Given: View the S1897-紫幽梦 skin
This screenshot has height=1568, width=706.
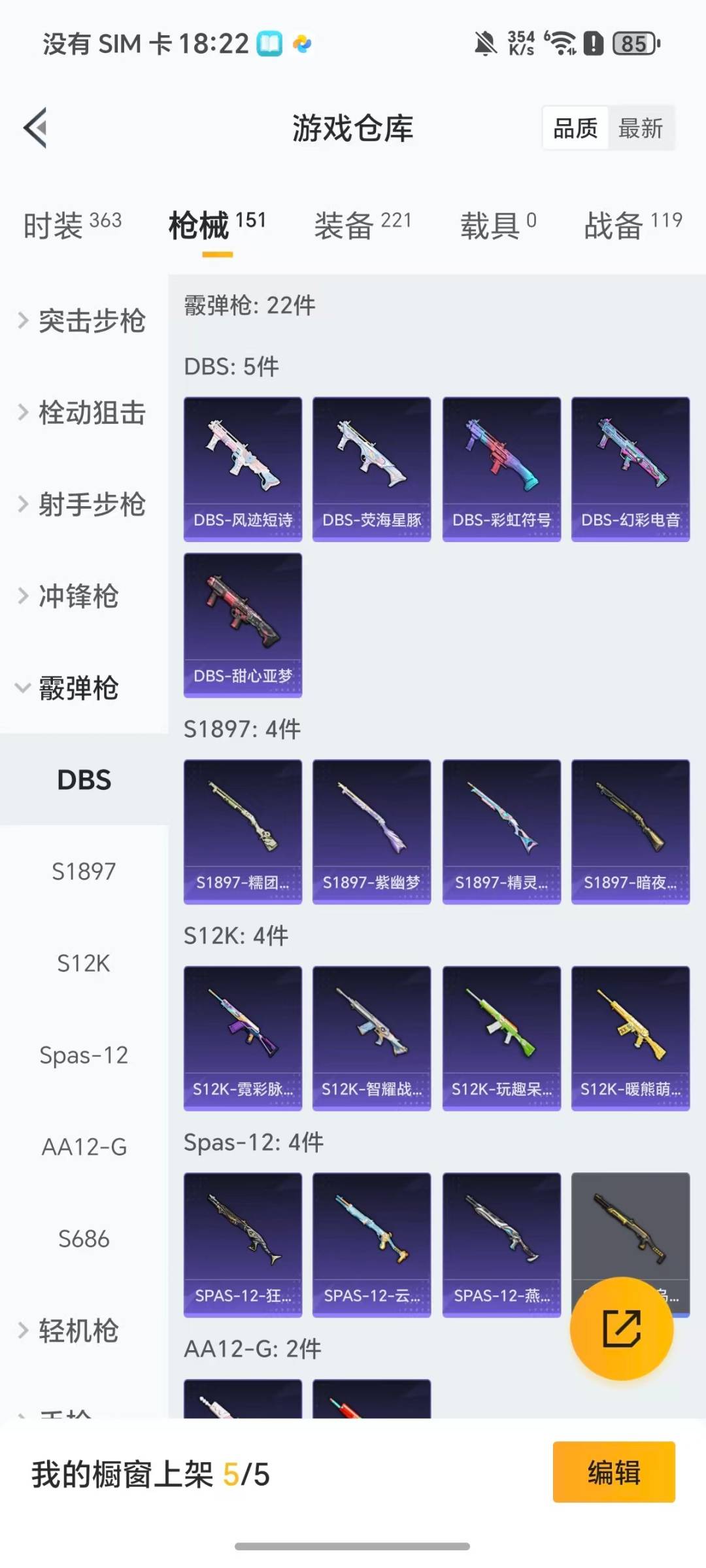Looking at the screenshot, I should 372,829.
